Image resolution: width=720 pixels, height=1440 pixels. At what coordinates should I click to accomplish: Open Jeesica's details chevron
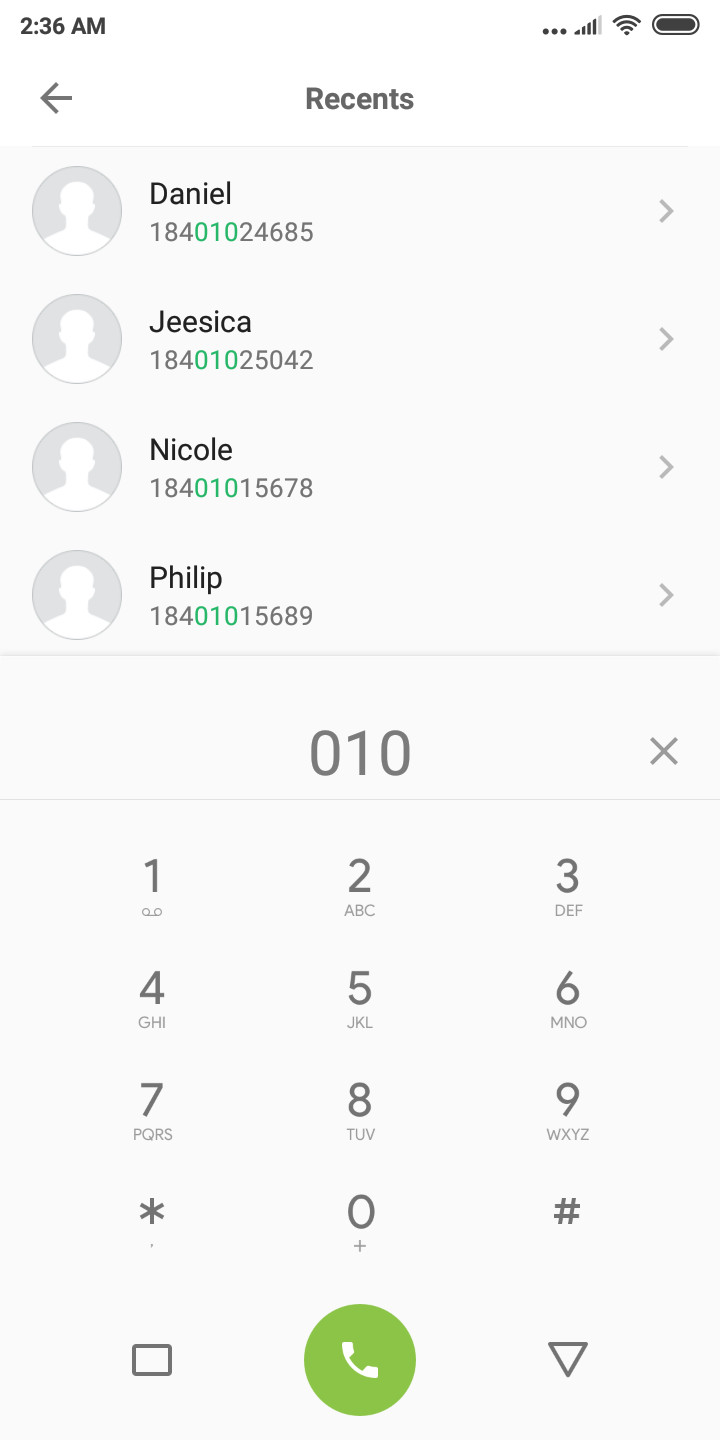(667, 340)
